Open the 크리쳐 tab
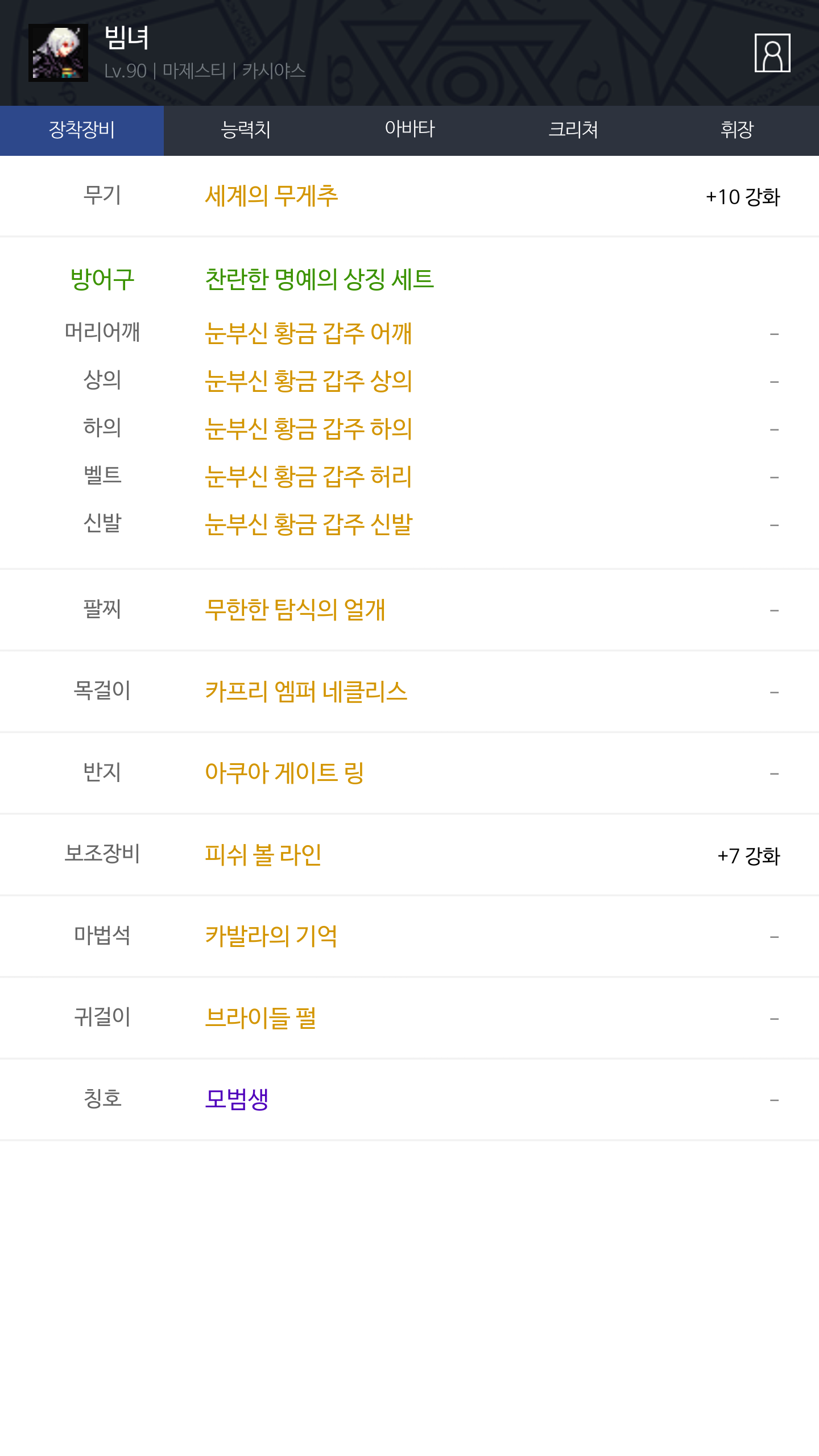Viewport: 819px width, 1456px height. click(x=573, y=130)
